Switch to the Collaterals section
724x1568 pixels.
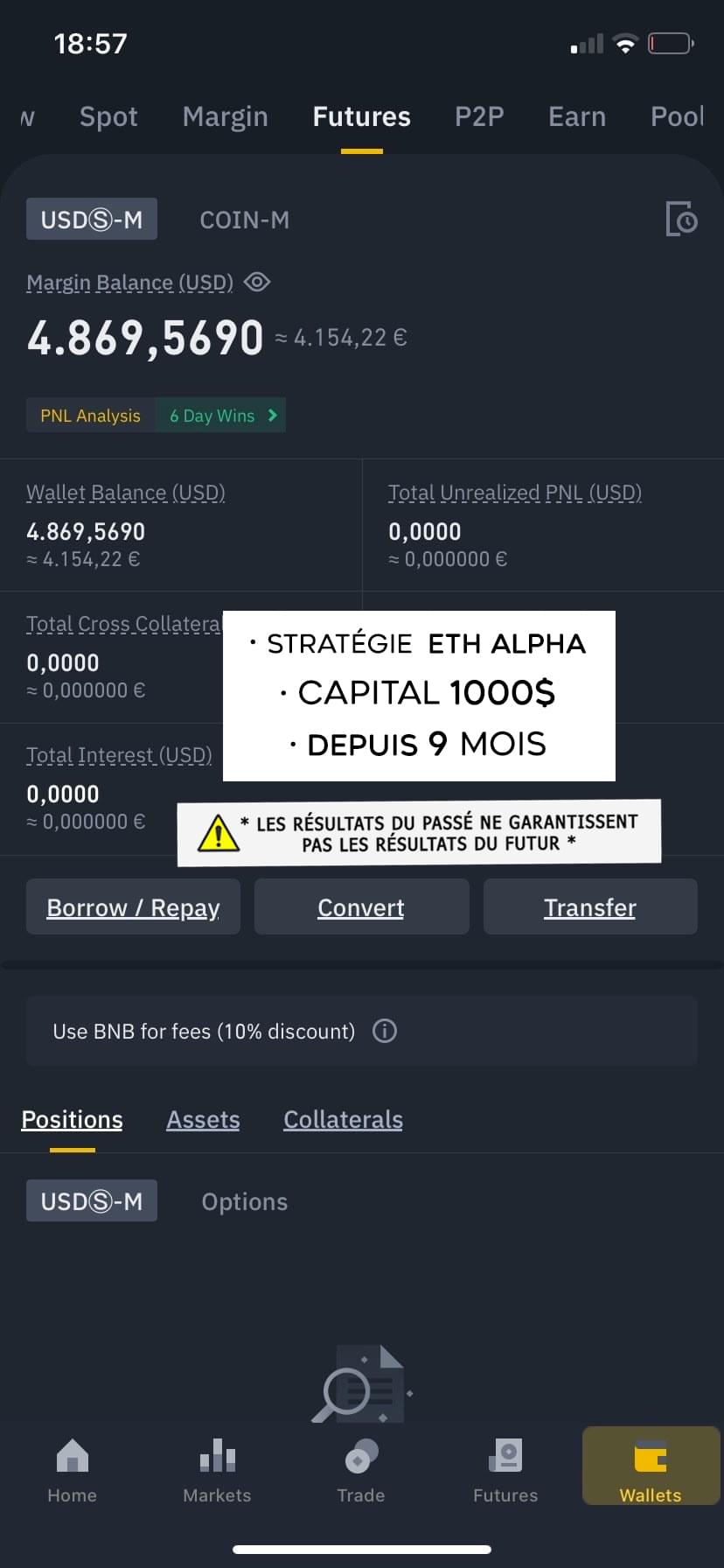[343, 1119]
